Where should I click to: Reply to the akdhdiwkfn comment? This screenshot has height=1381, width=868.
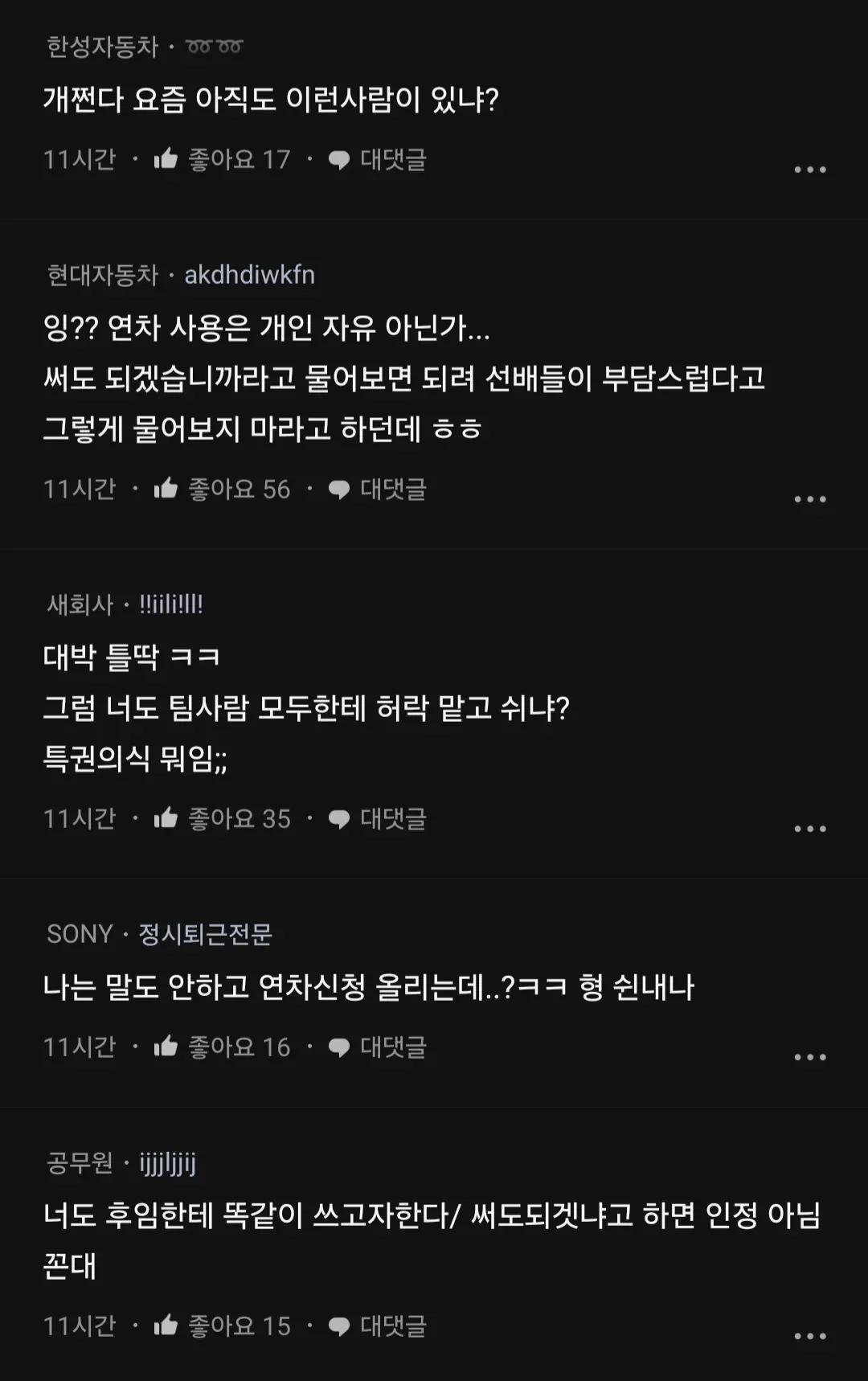[x=378, y=490]
